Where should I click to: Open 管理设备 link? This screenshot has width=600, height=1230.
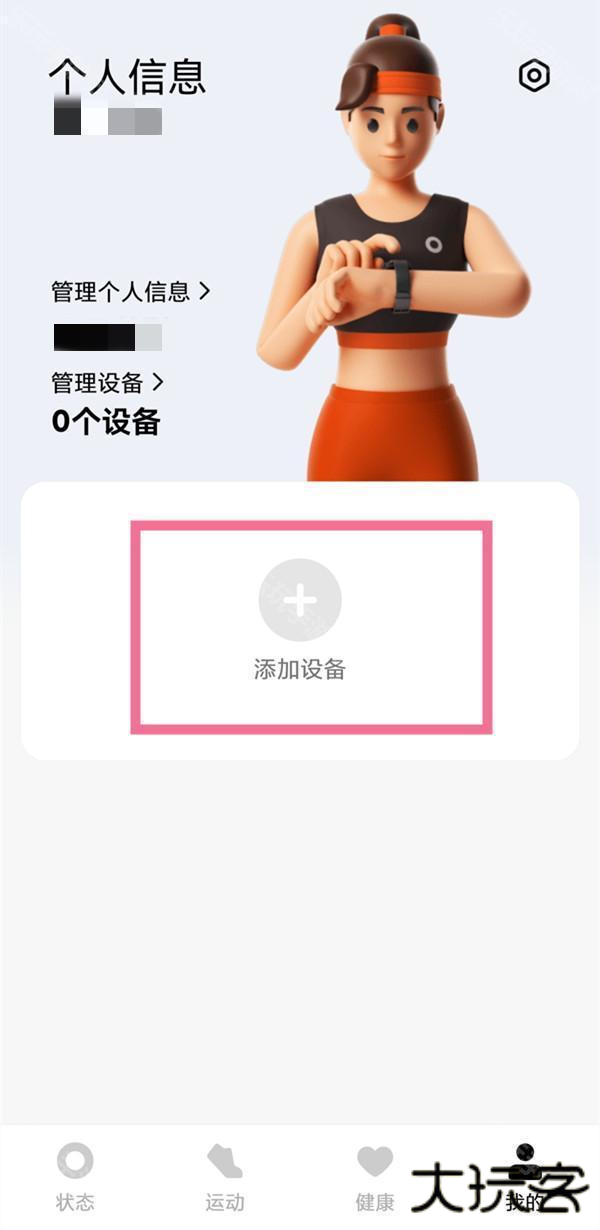pyautogui.click(x=107, y=382)
